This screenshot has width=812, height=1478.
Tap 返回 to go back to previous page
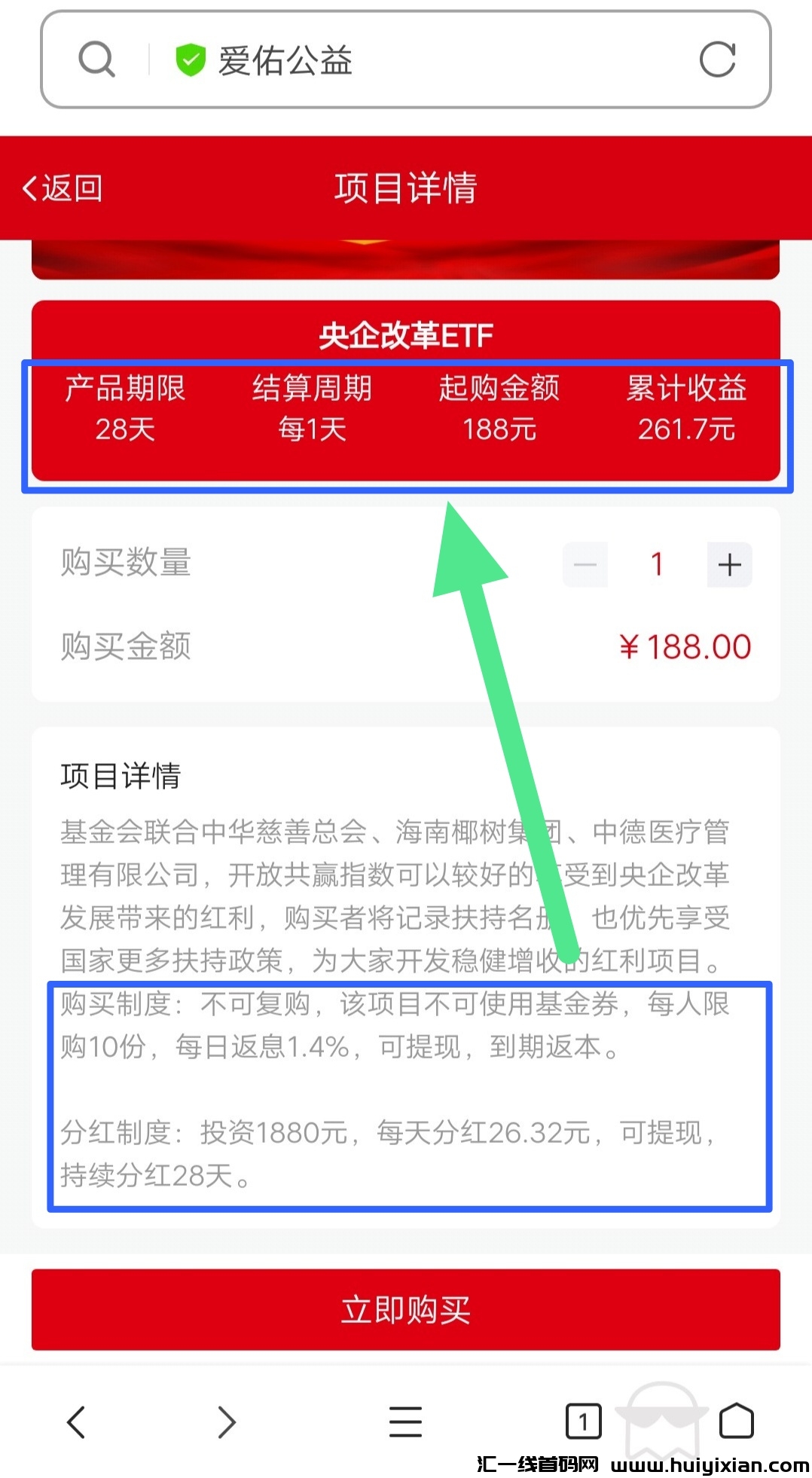[63, 188]
